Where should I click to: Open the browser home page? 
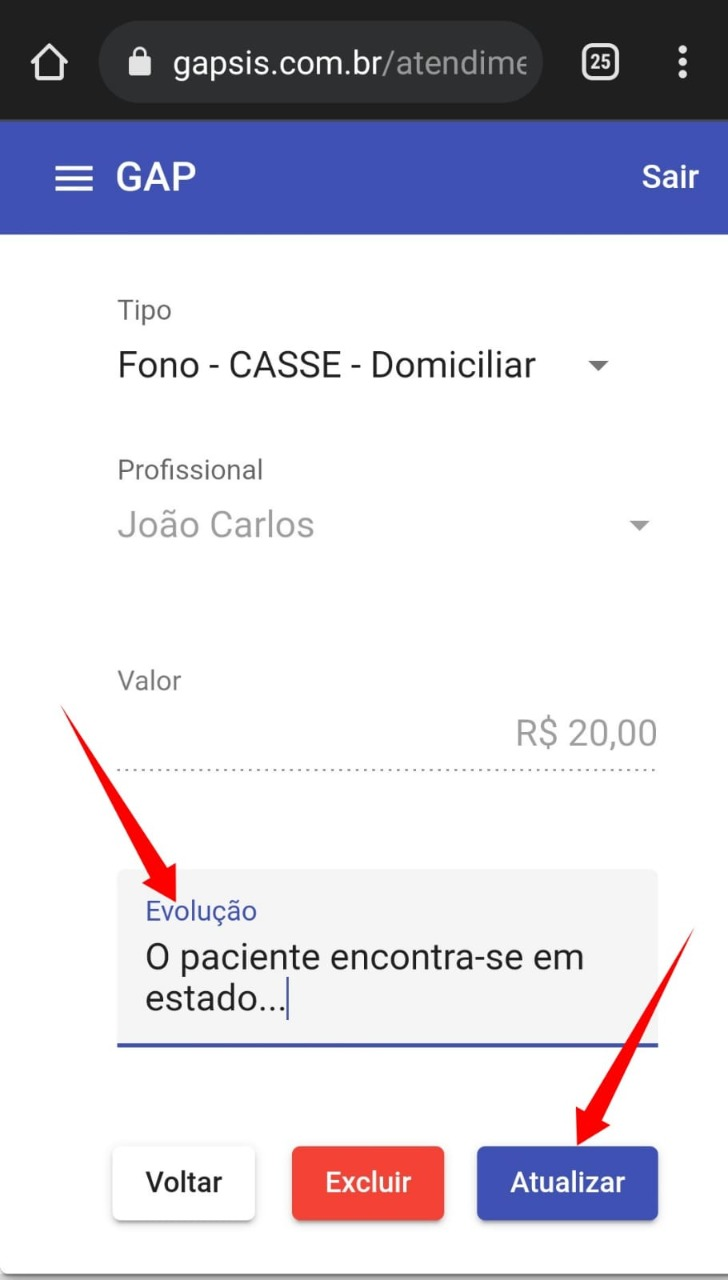[x=49, y=63]
